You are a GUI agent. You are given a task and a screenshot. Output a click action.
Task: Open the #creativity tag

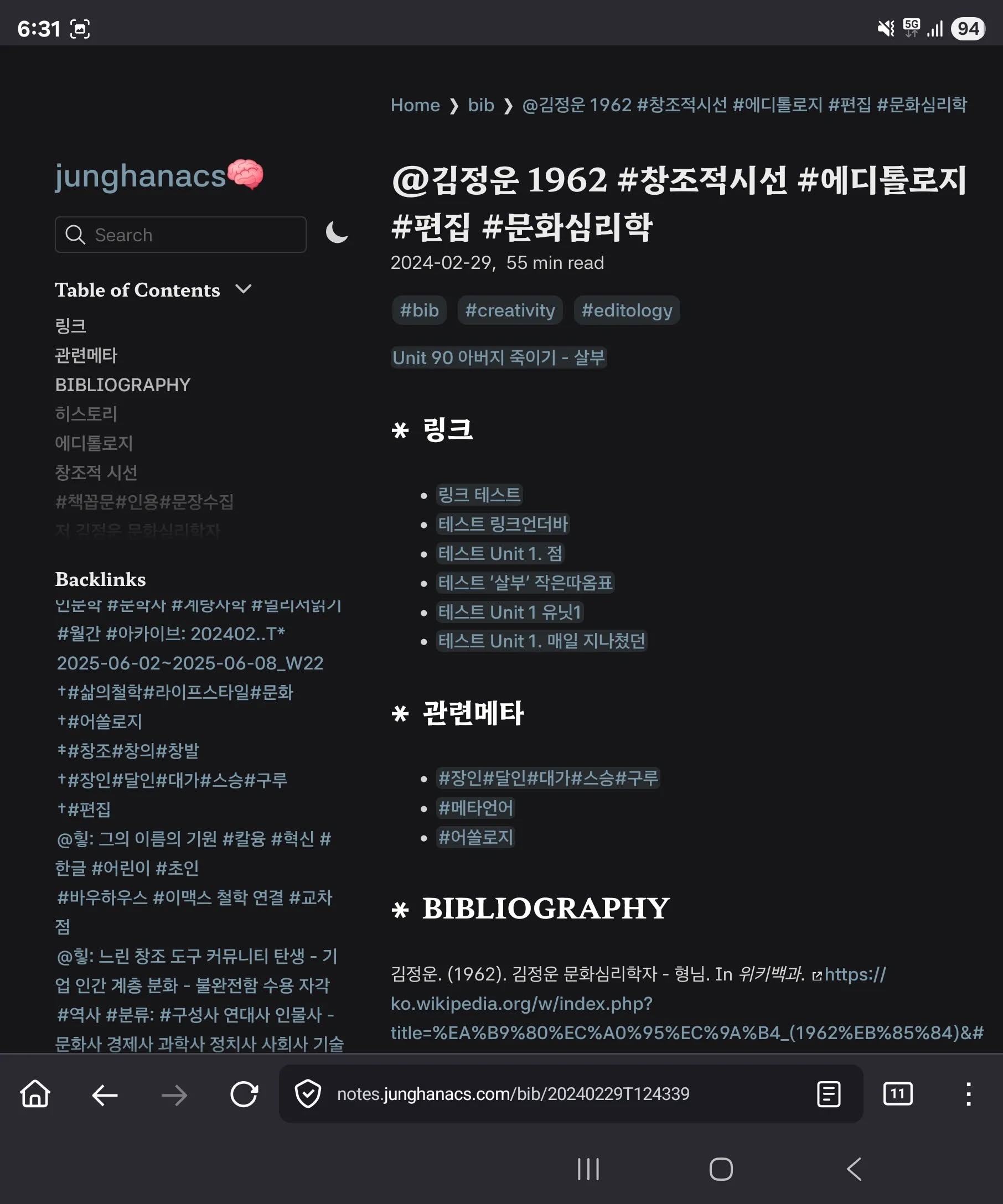click(509, 310)
